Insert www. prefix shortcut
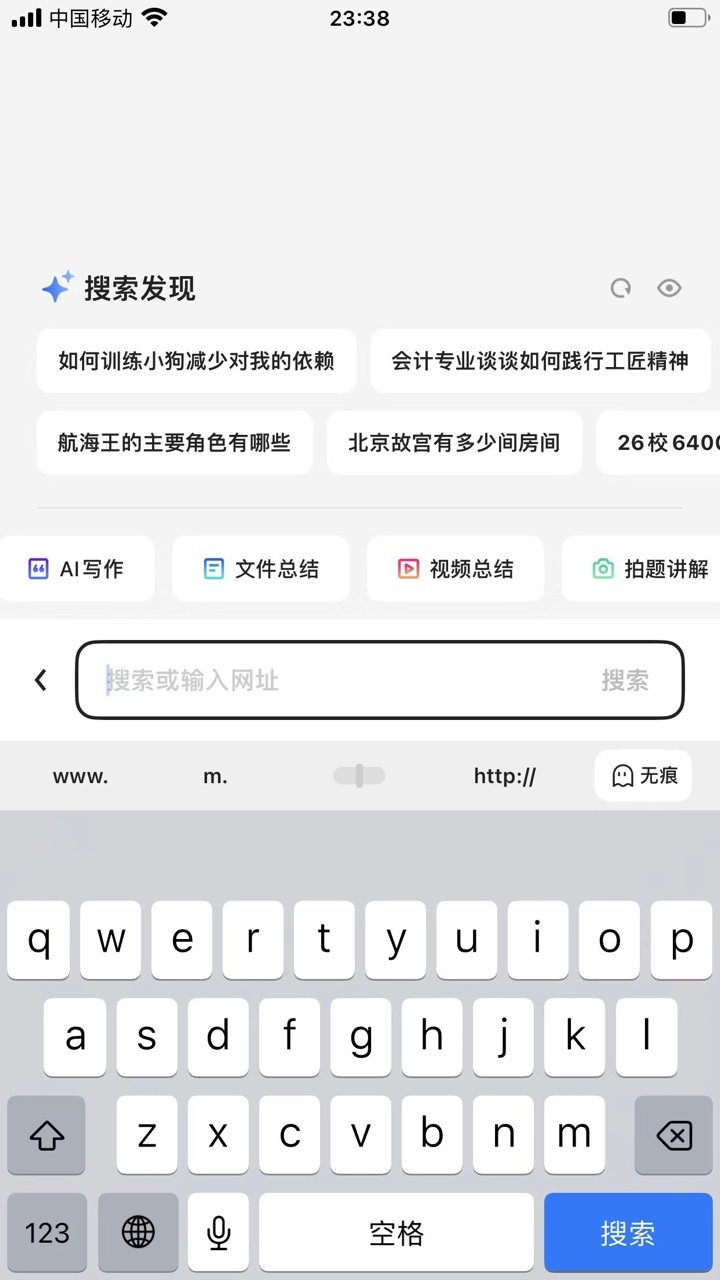Viewport: 720px width, 1280px height. tap(80, 776)
